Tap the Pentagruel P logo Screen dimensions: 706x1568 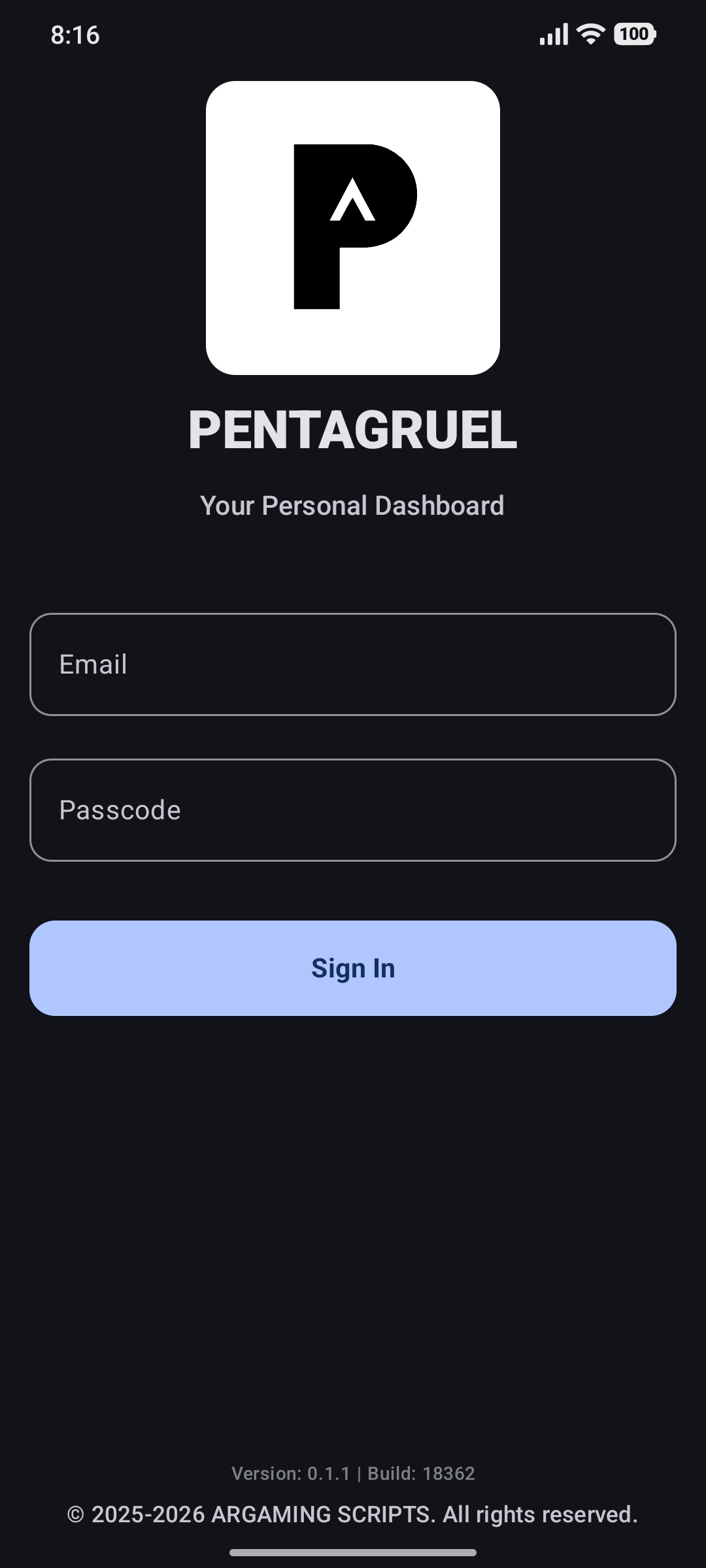click(x=353, y=225)
